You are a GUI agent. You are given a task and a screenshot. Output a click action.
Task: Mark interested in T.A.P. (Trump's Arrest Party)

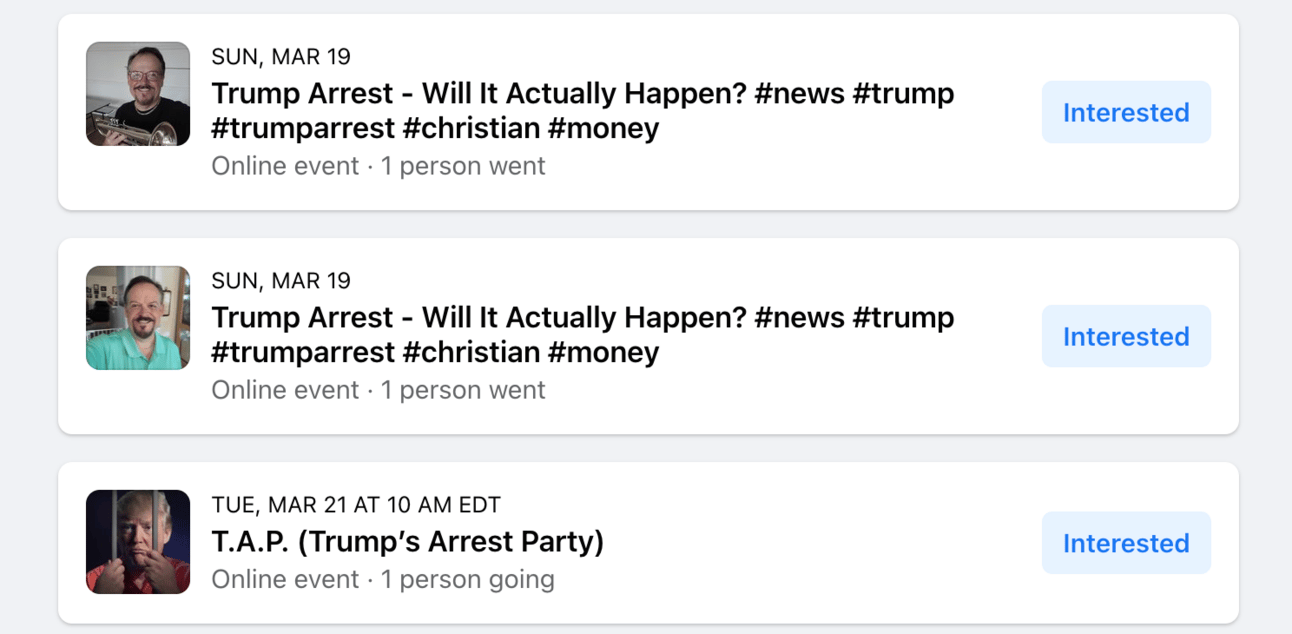point(1126,543)
